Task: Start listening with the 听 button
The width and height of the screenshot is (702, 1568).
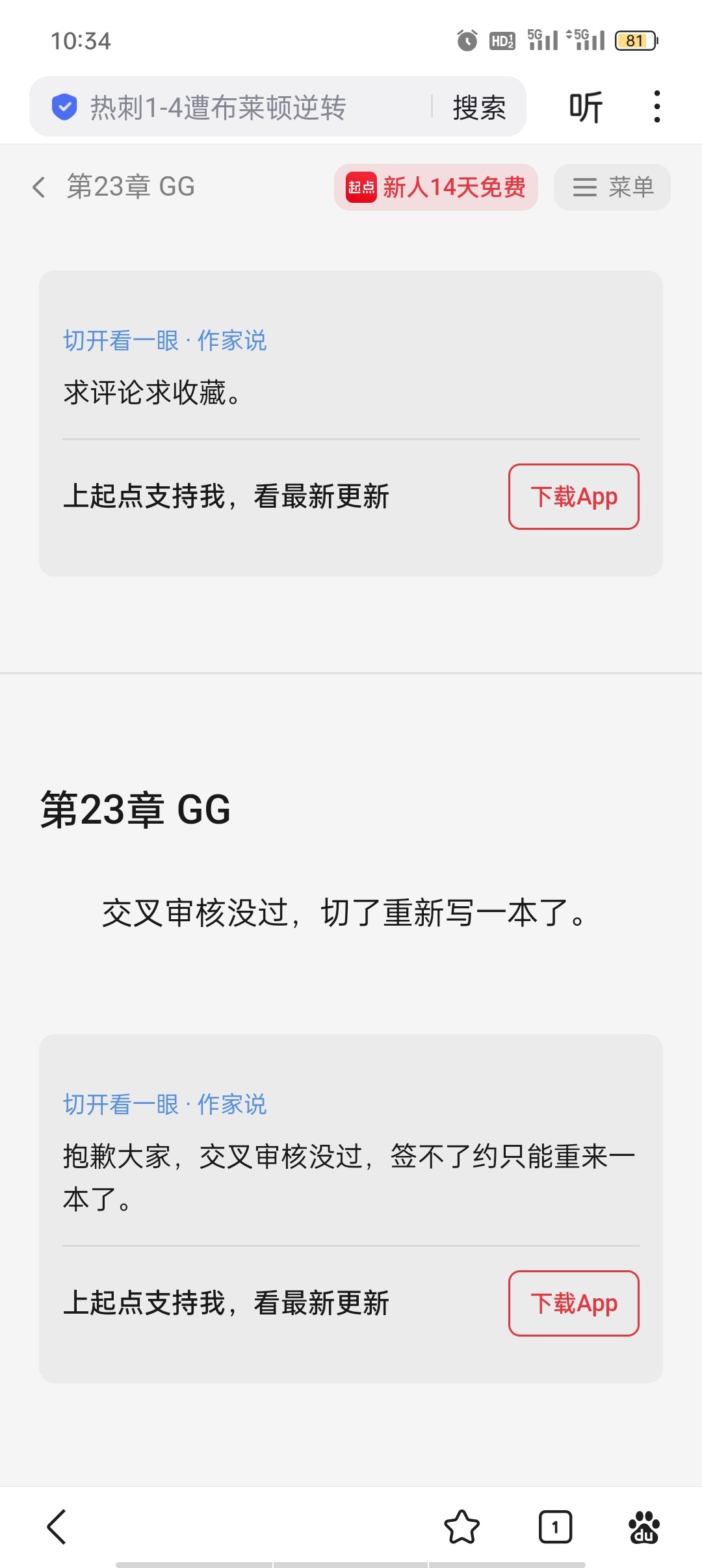Action: pyautogui.click(x=586, y=107)
